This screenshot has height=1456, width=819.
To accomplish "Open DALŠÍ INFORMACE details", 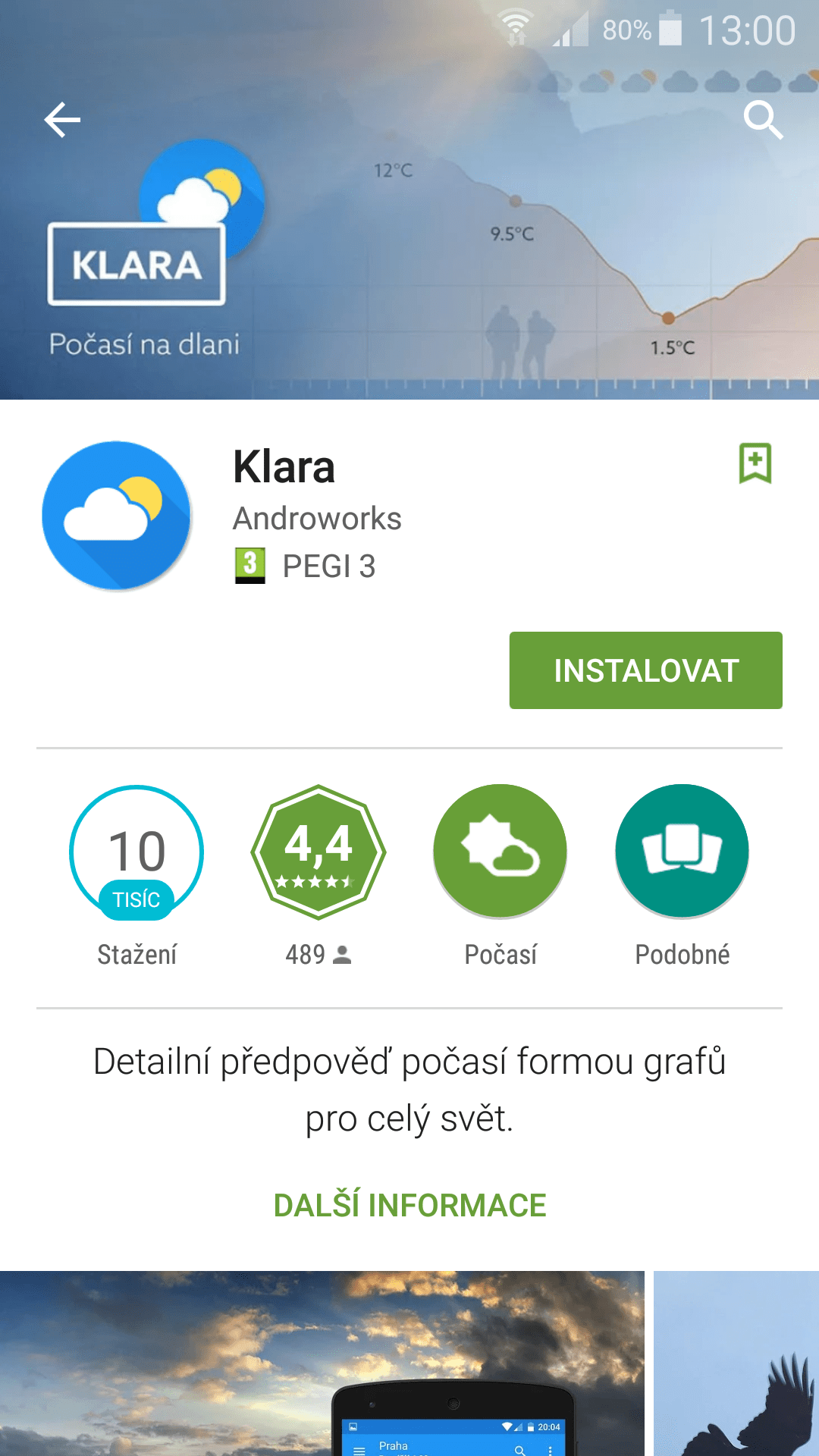I will [x=409, y=1205].
